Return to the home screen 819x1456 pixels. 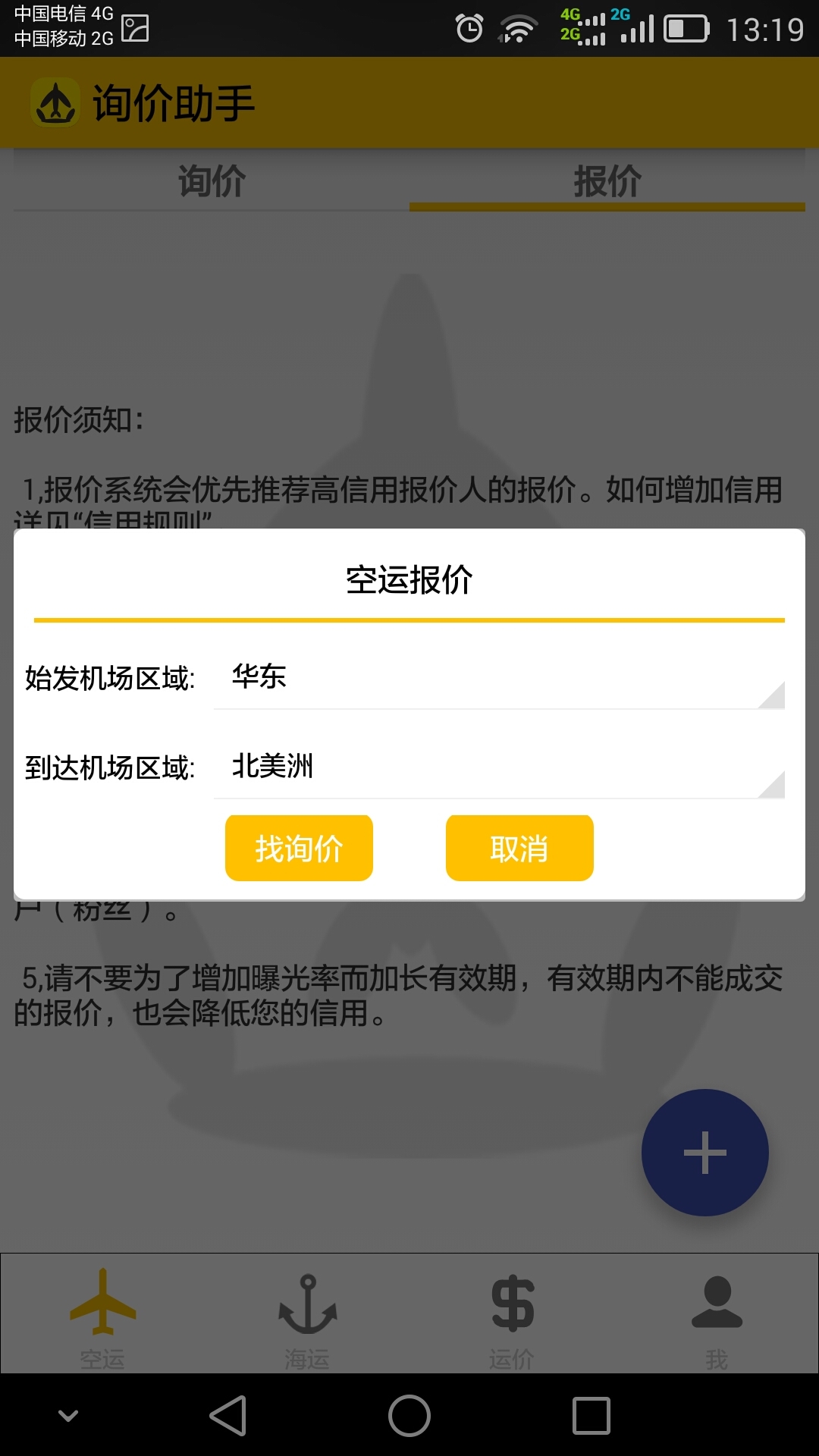tap(409, 1416)
